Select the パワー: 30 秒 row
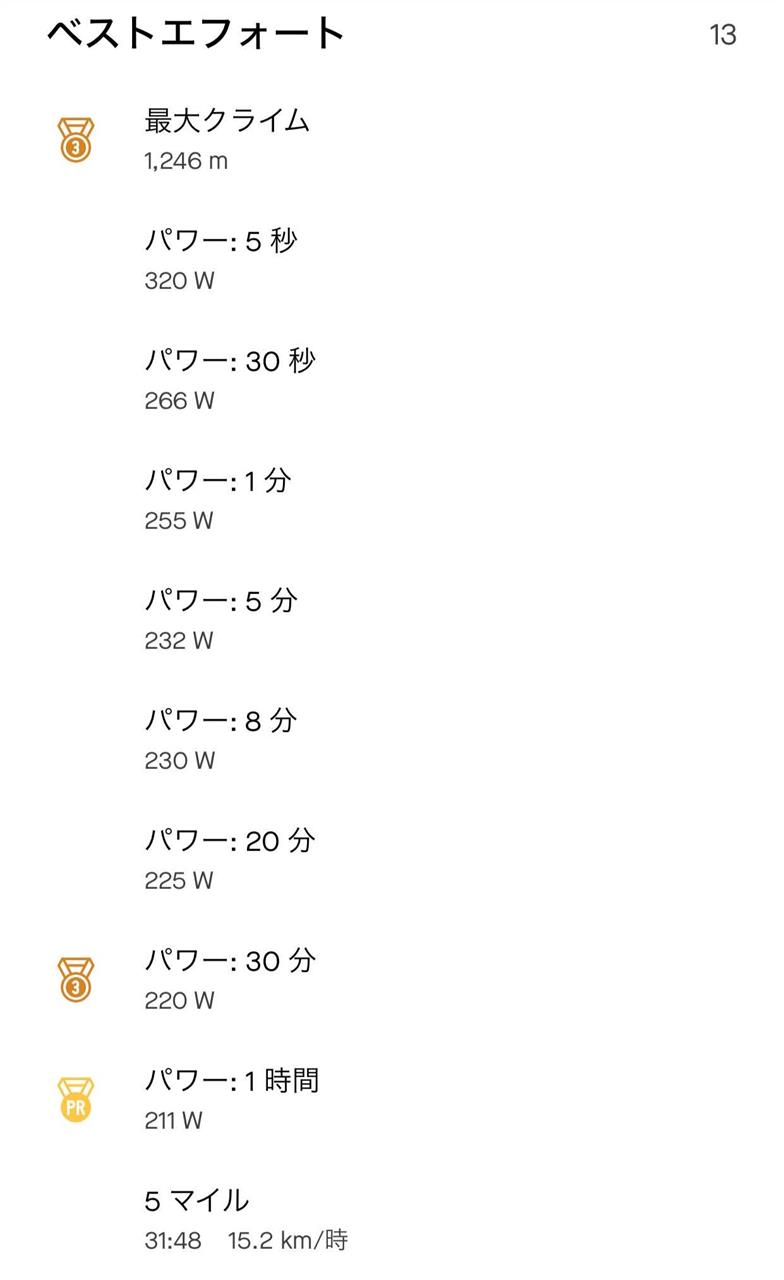 pos(392,380)
